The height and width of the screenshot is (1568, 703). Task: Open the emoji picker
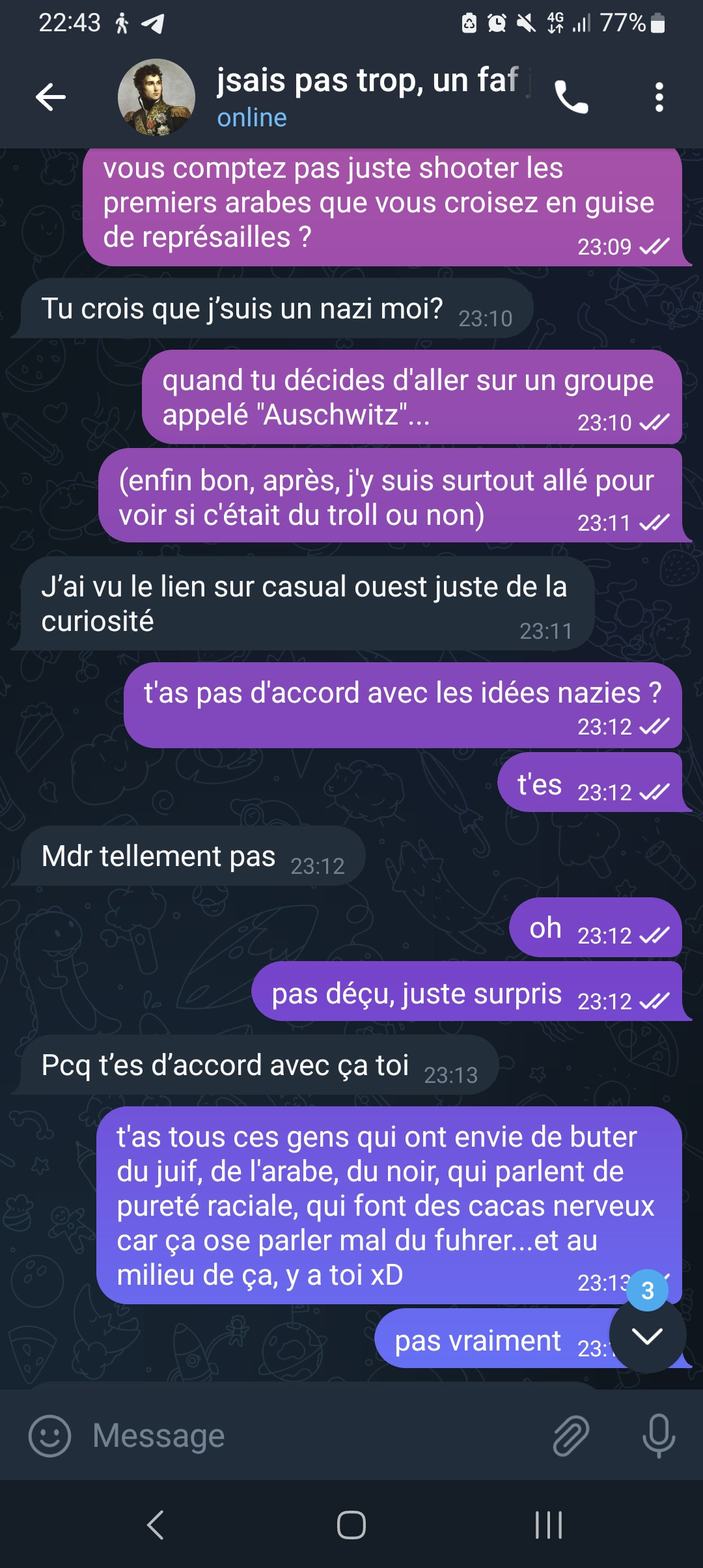point(49,1435)
